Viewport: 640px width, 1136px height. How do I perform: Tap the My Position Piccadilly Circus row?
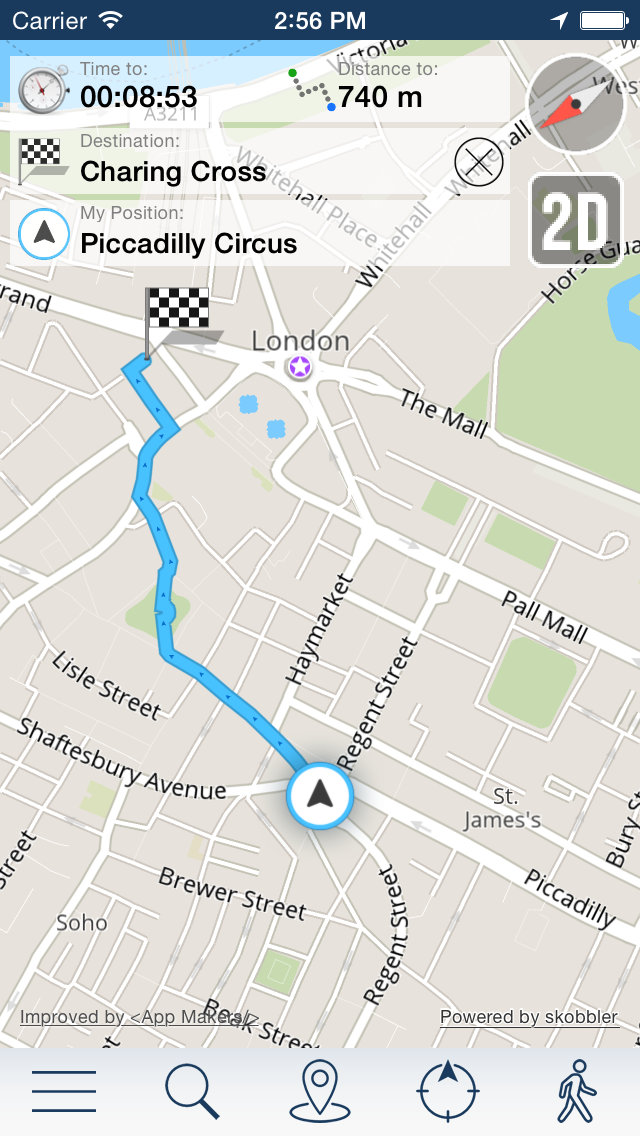[259, 233]
